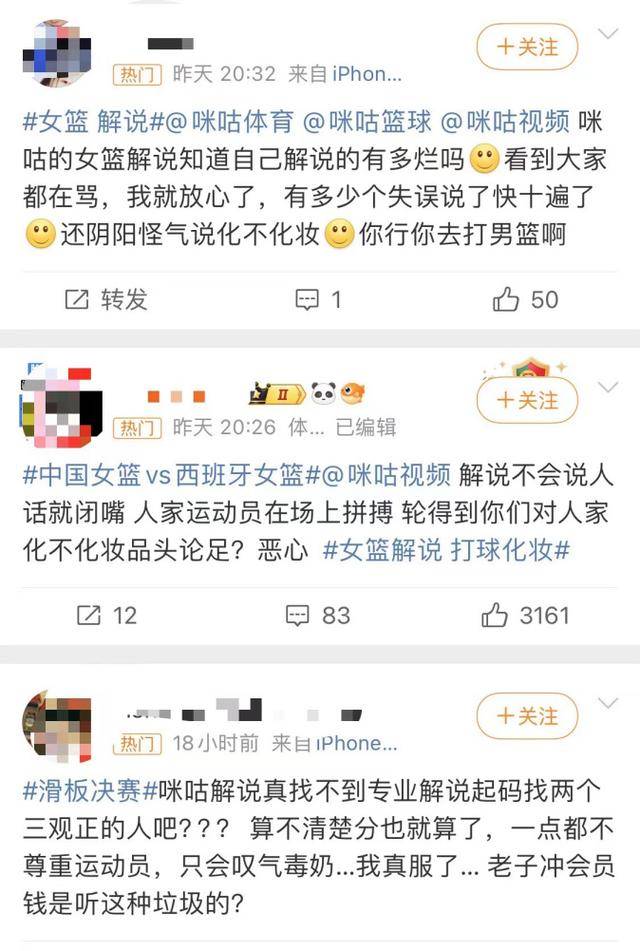This screenshot has width=640, height=951.
Task: Follow the author of the #中国女篮vs西班牙女篮# post
Action: (x=527, y=400)
